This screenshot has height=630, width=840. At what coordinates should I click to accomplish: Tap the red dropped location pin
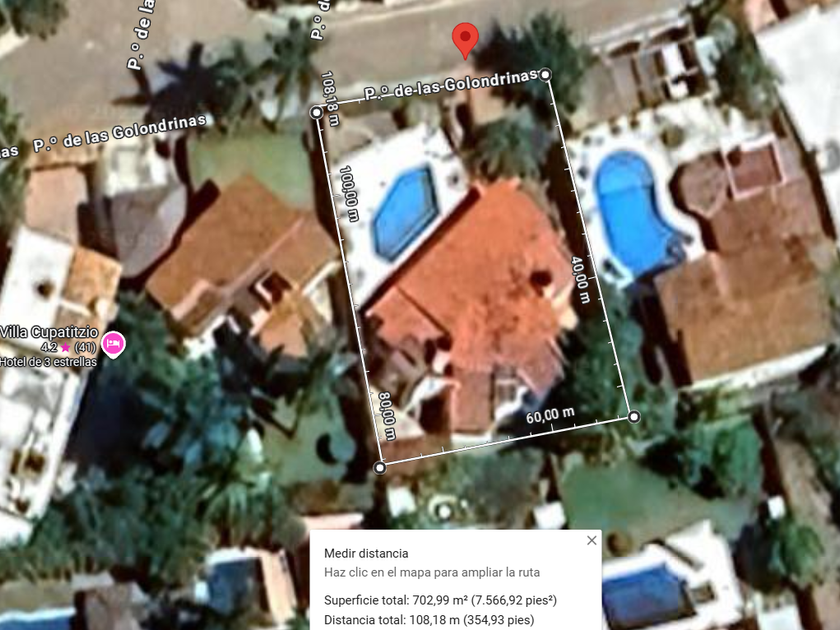(465, 41)
